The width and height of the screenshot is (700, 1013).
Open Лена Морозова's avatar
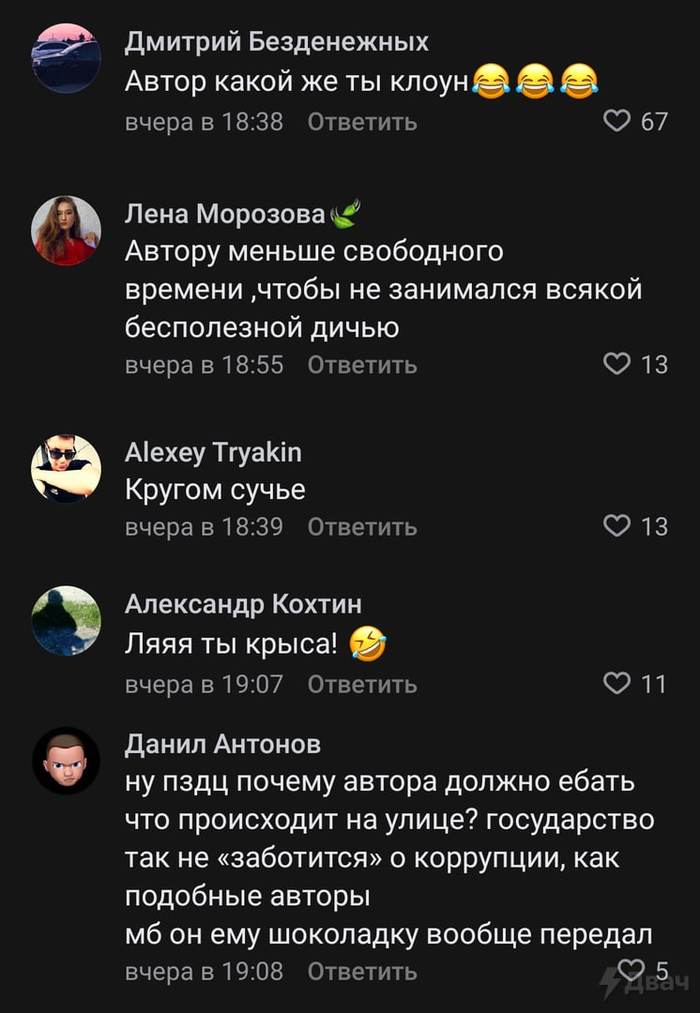pyautogui.click(x=66, y=230)
